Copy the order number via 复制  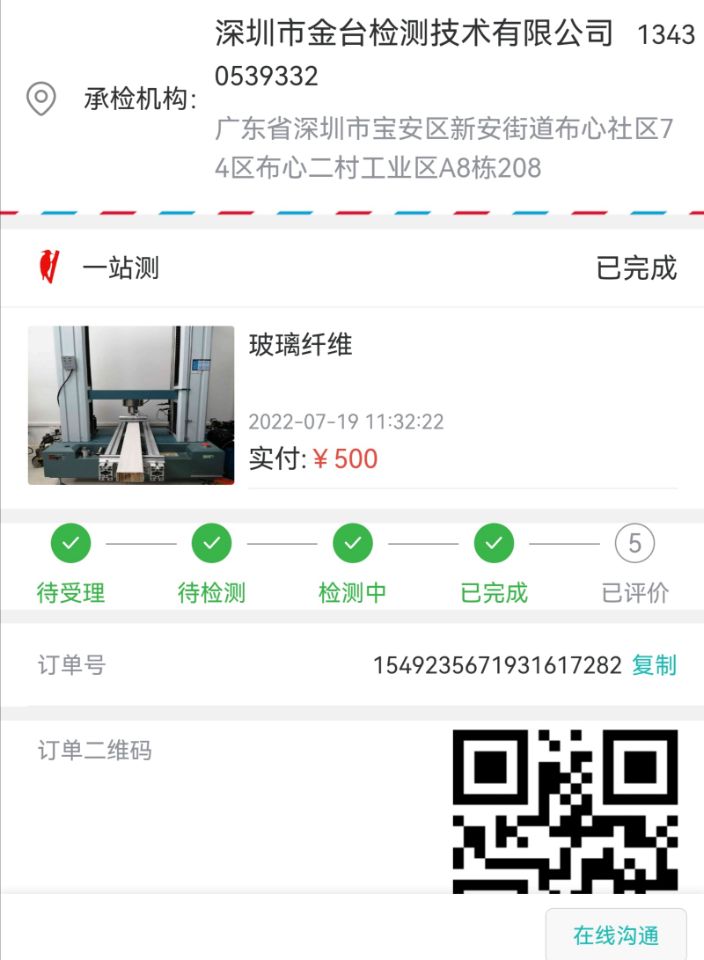(654, 665)
